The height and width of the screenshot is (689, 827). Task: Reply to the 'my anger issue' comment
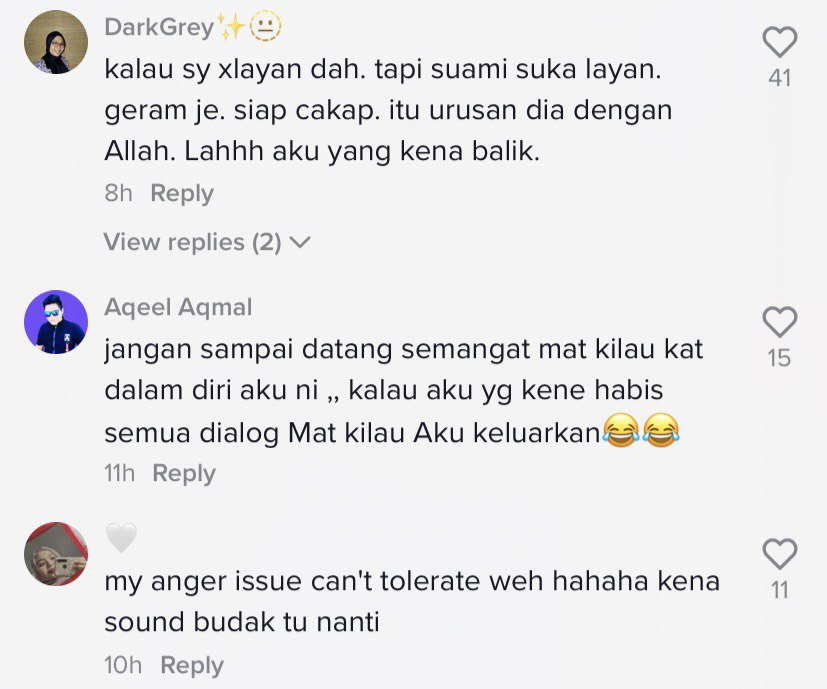pyautogui.click(x=191, y=665)
